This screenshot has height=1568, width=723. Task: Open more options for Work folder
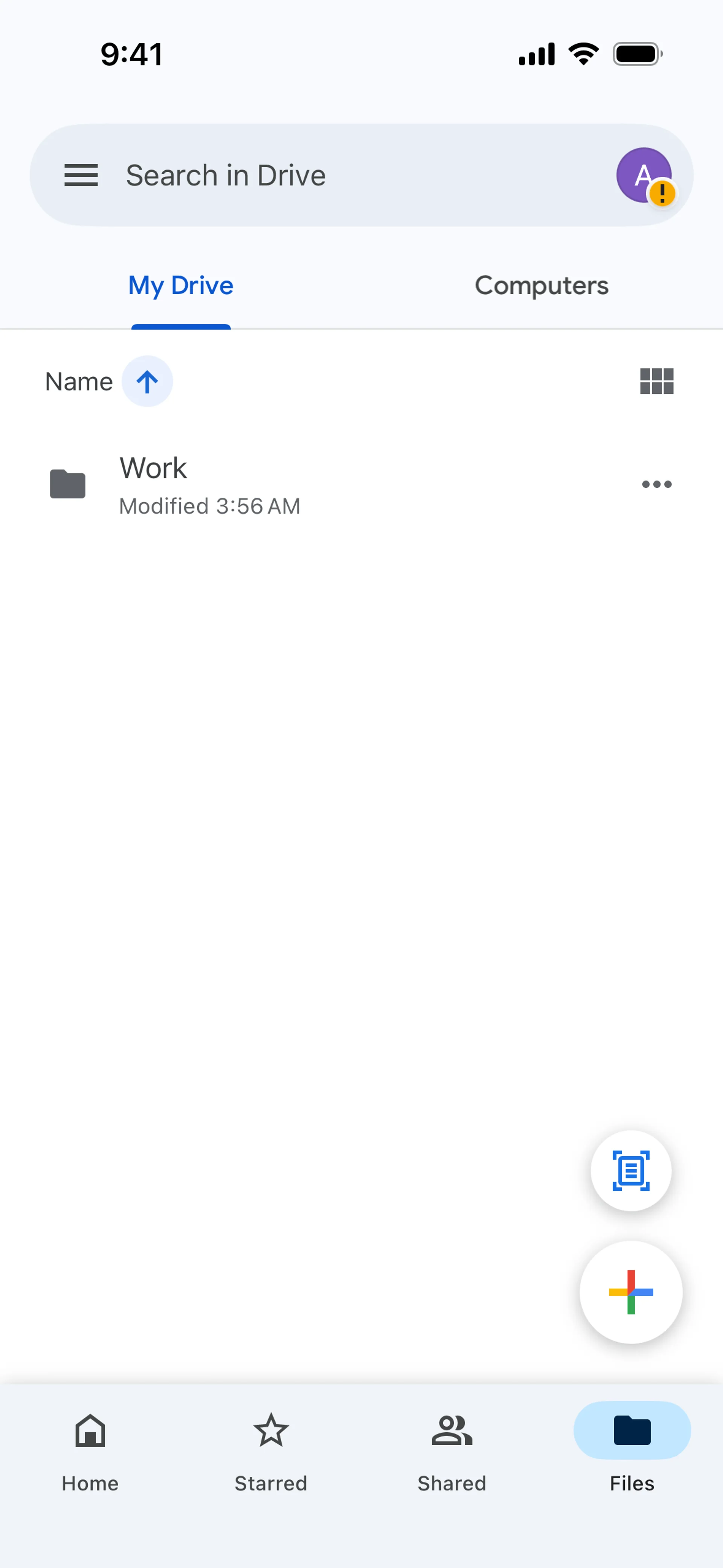tap(657, 484)
